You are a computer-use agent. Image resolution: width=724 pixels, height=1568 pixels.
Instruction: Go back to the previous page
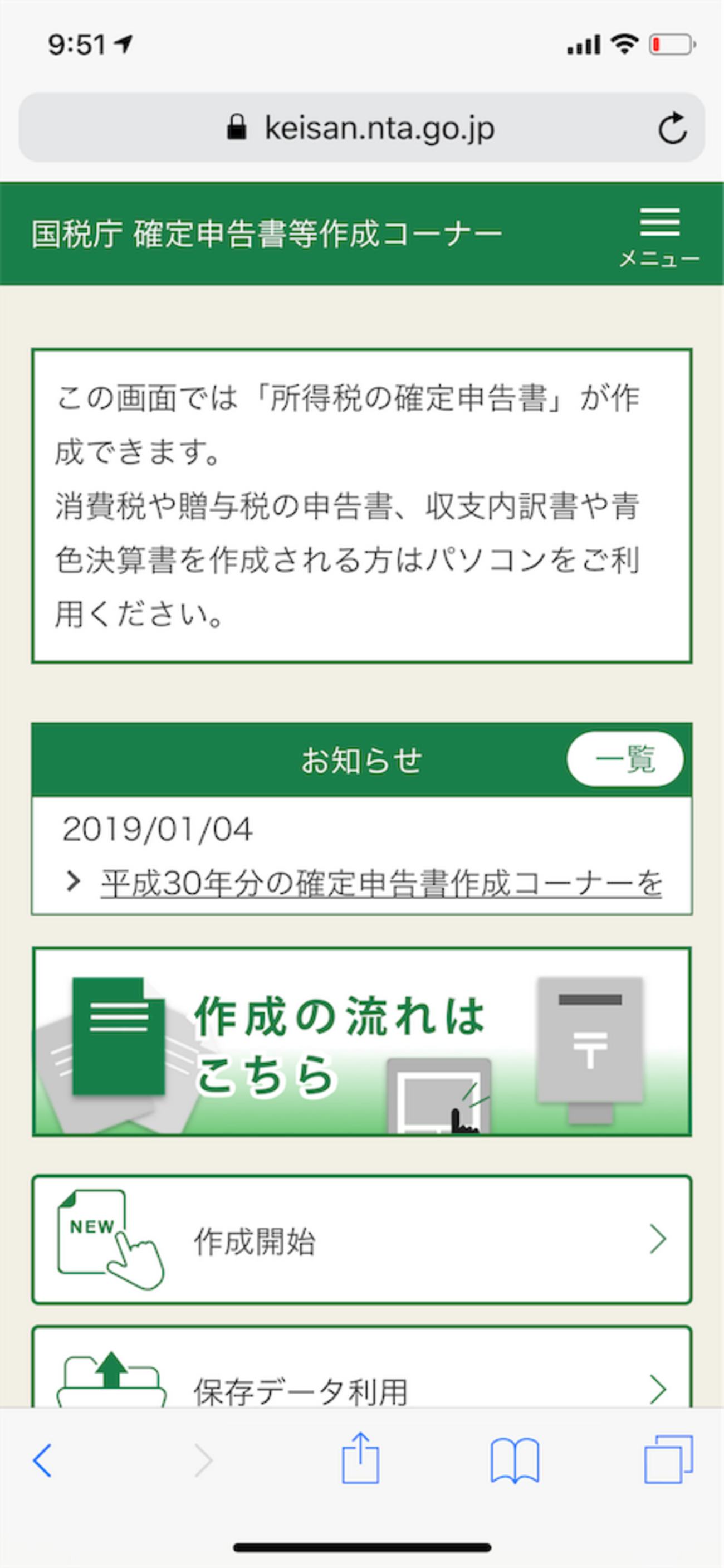tap(42, 1460)
